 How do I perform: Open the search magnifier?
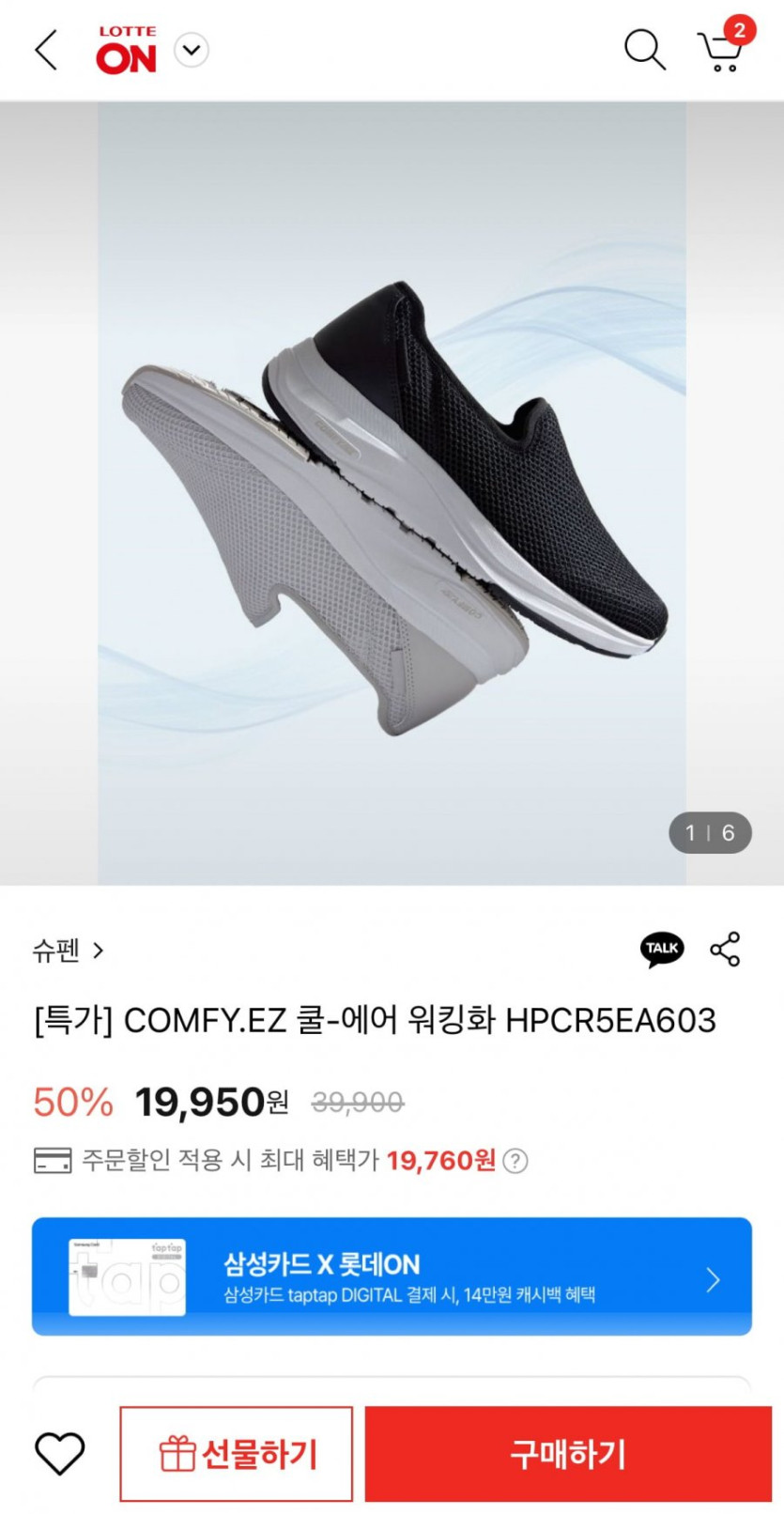coord(644,49)
